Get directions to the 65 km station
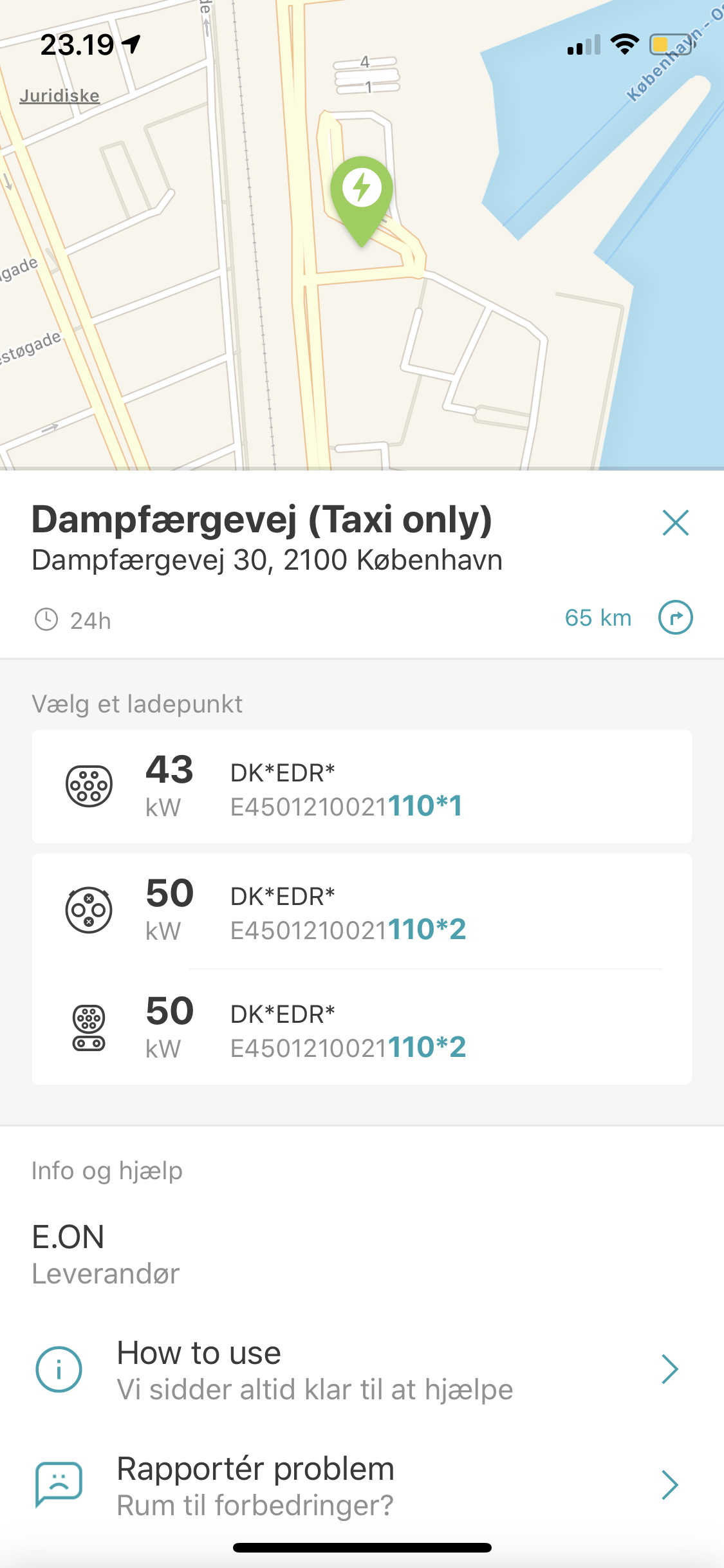 tap(675, 618)
